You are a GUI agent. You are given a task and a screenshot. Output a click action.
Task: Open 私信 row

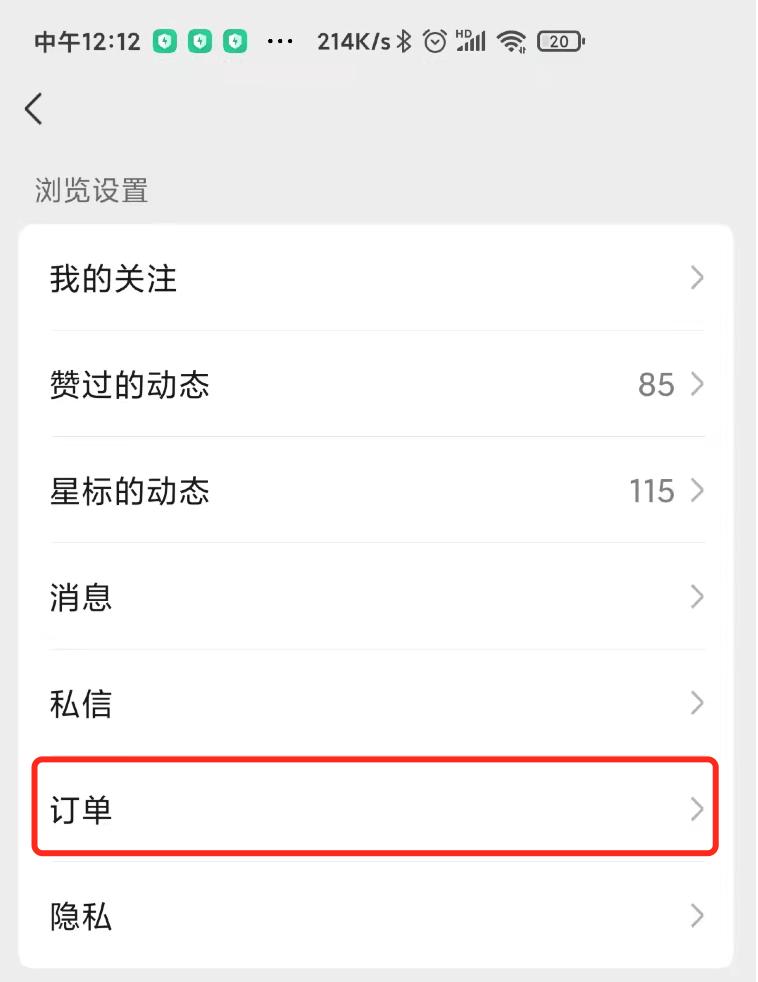376,703
